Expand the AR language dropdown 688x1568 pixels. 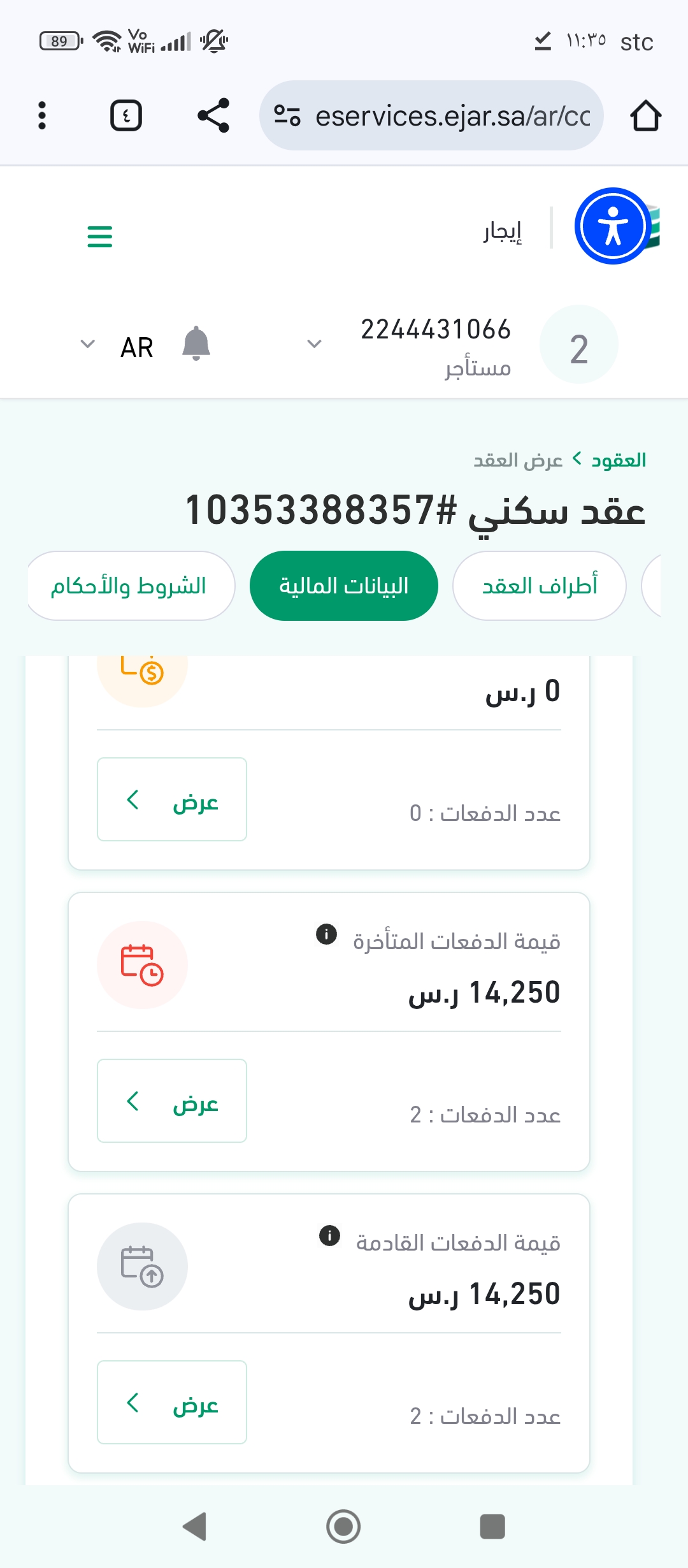click(x=88, y=345)
